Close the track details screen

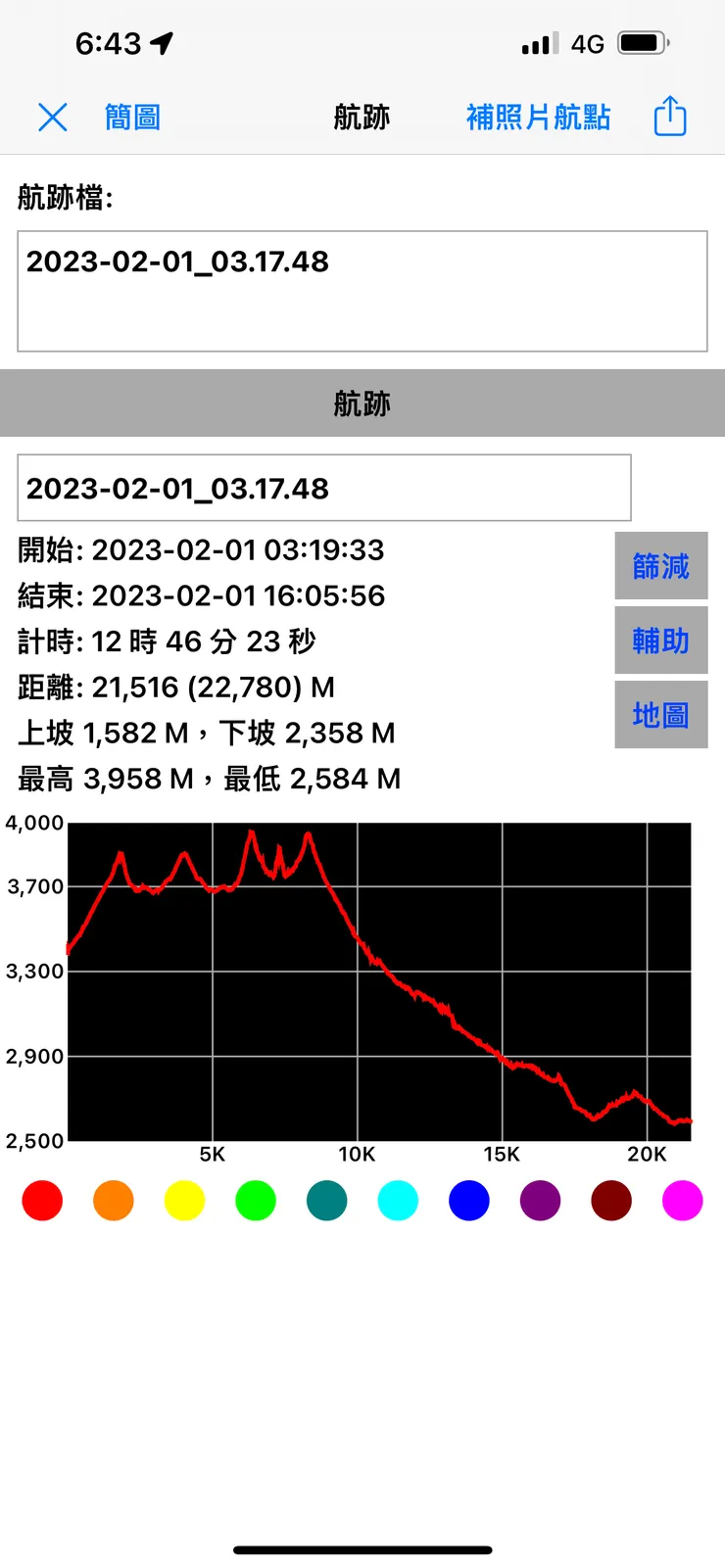click(x=52, y=118)
